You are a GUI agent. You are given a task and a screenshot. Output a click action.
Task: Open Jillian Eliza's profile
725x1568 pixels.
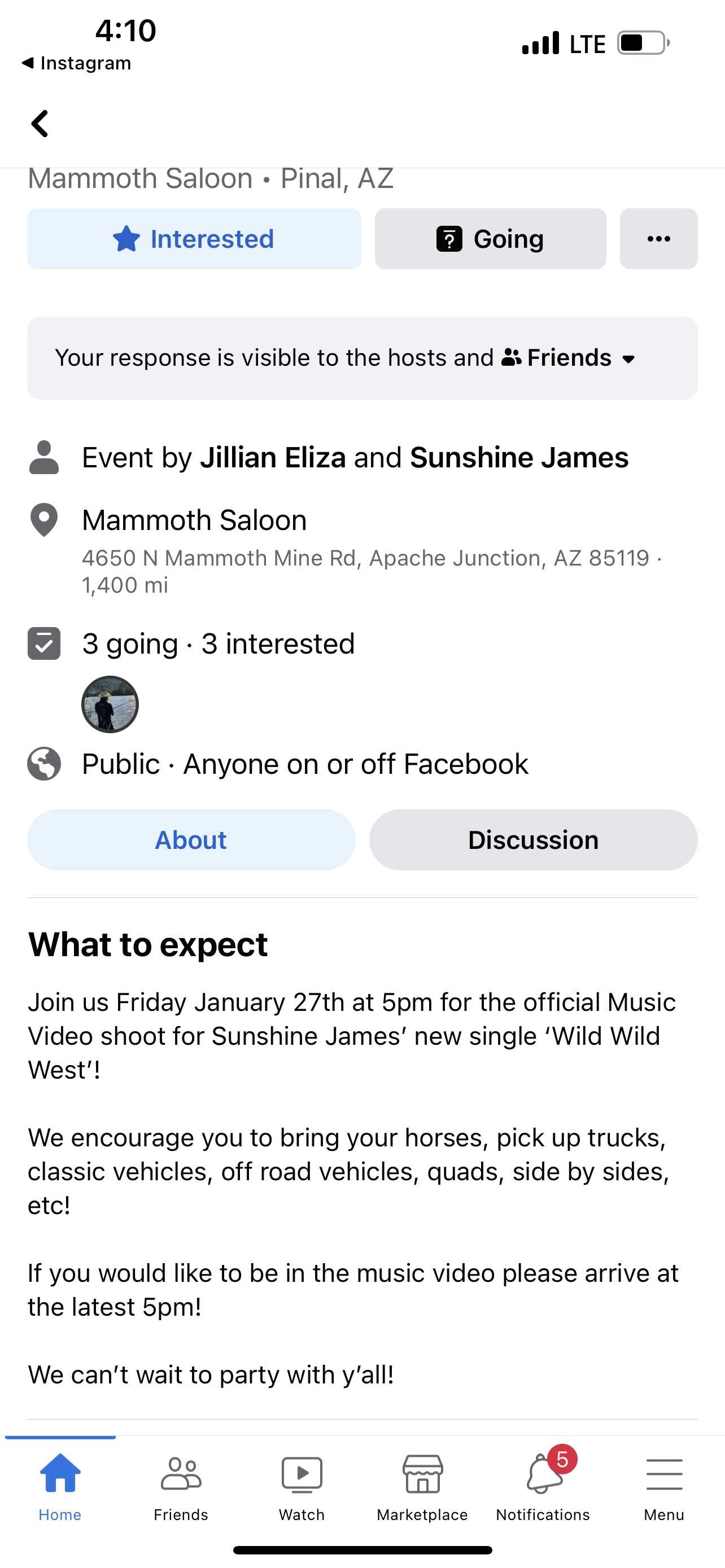273,457
